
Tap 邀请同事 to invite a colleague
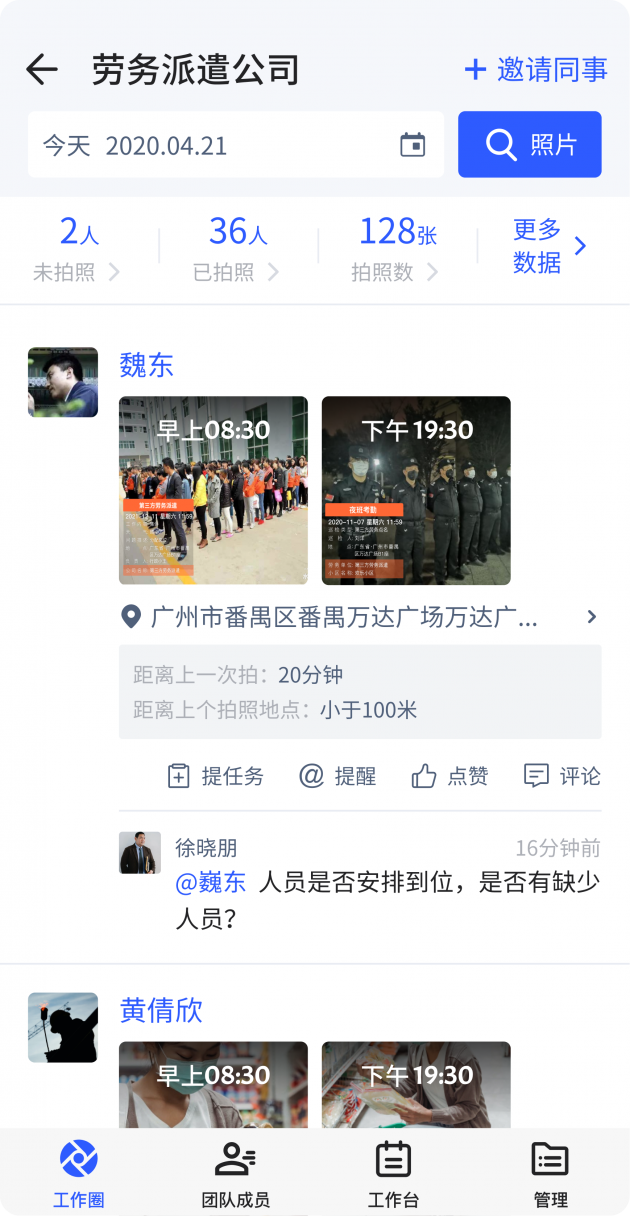536,69
